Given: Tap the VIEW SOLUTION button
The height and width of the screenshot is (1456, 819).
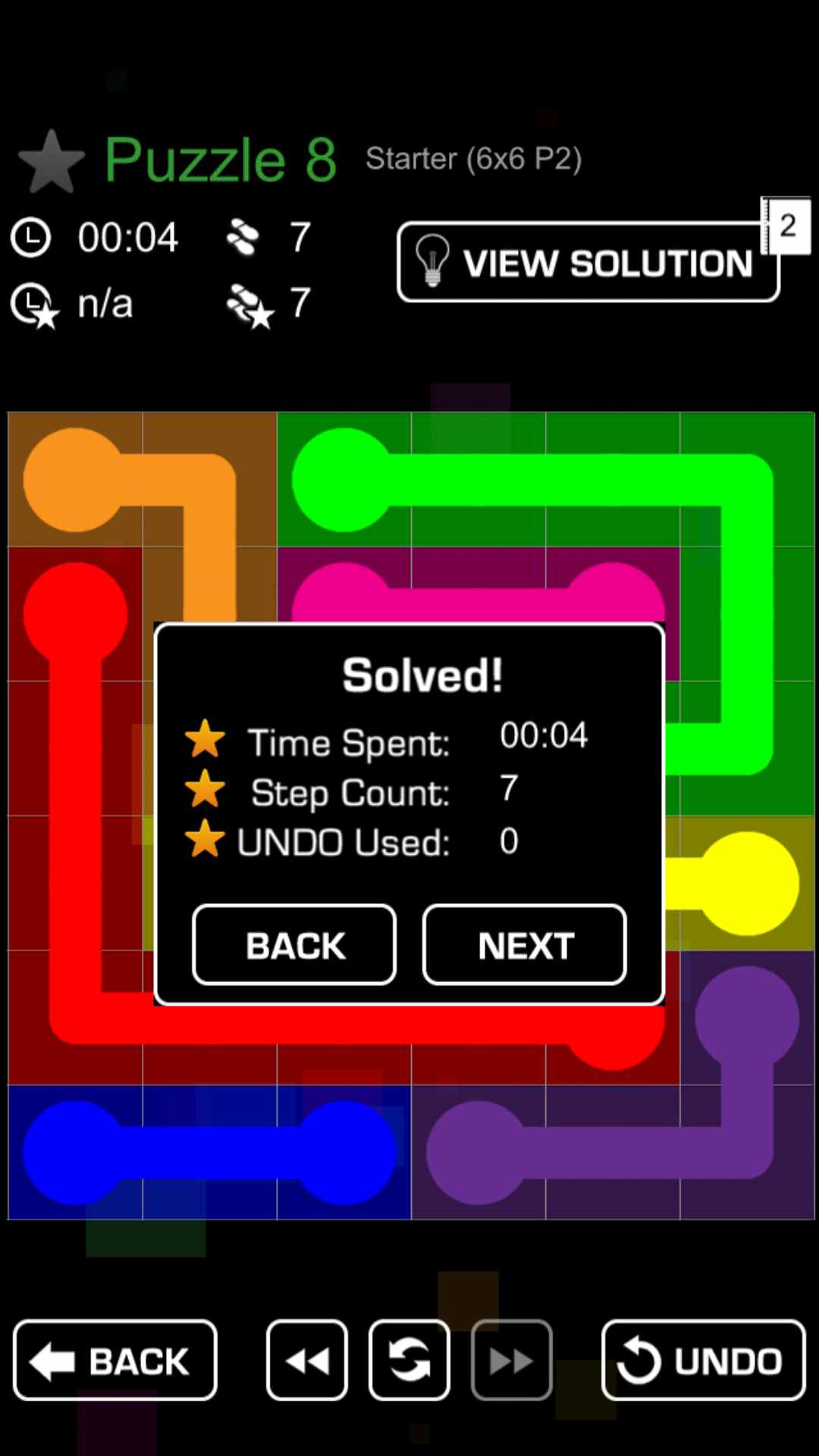Looking at the screenshot, I should point(588,262).
